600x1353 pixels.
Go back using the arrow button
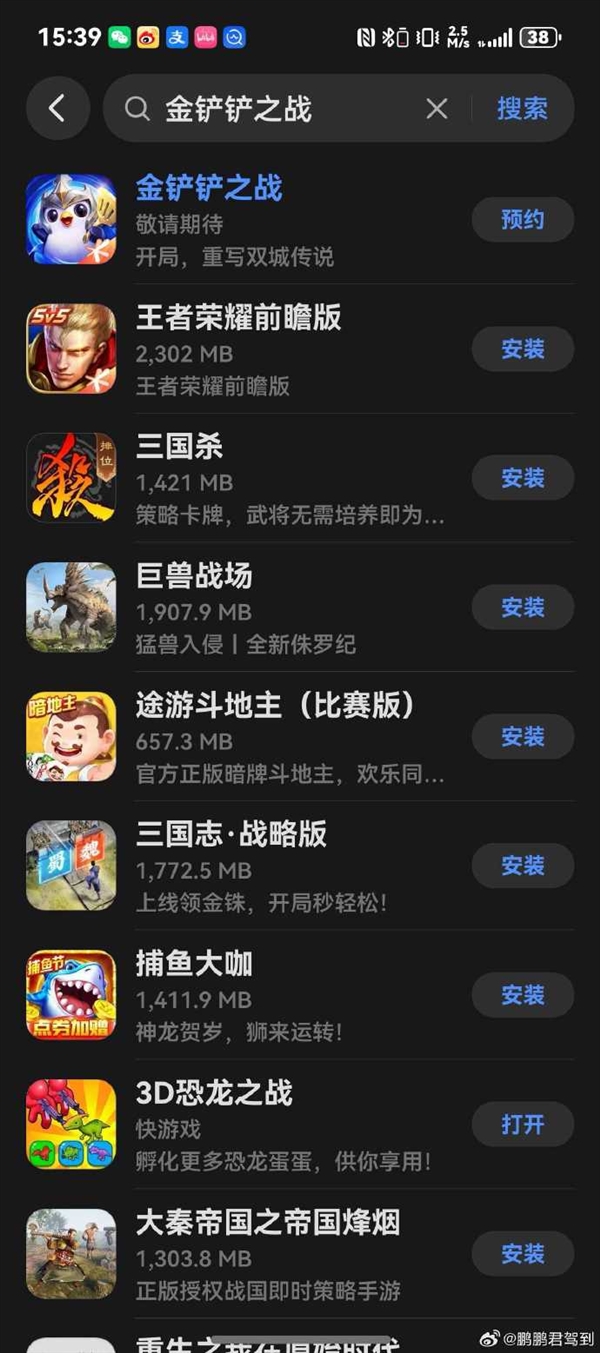(x=57, y=108)
